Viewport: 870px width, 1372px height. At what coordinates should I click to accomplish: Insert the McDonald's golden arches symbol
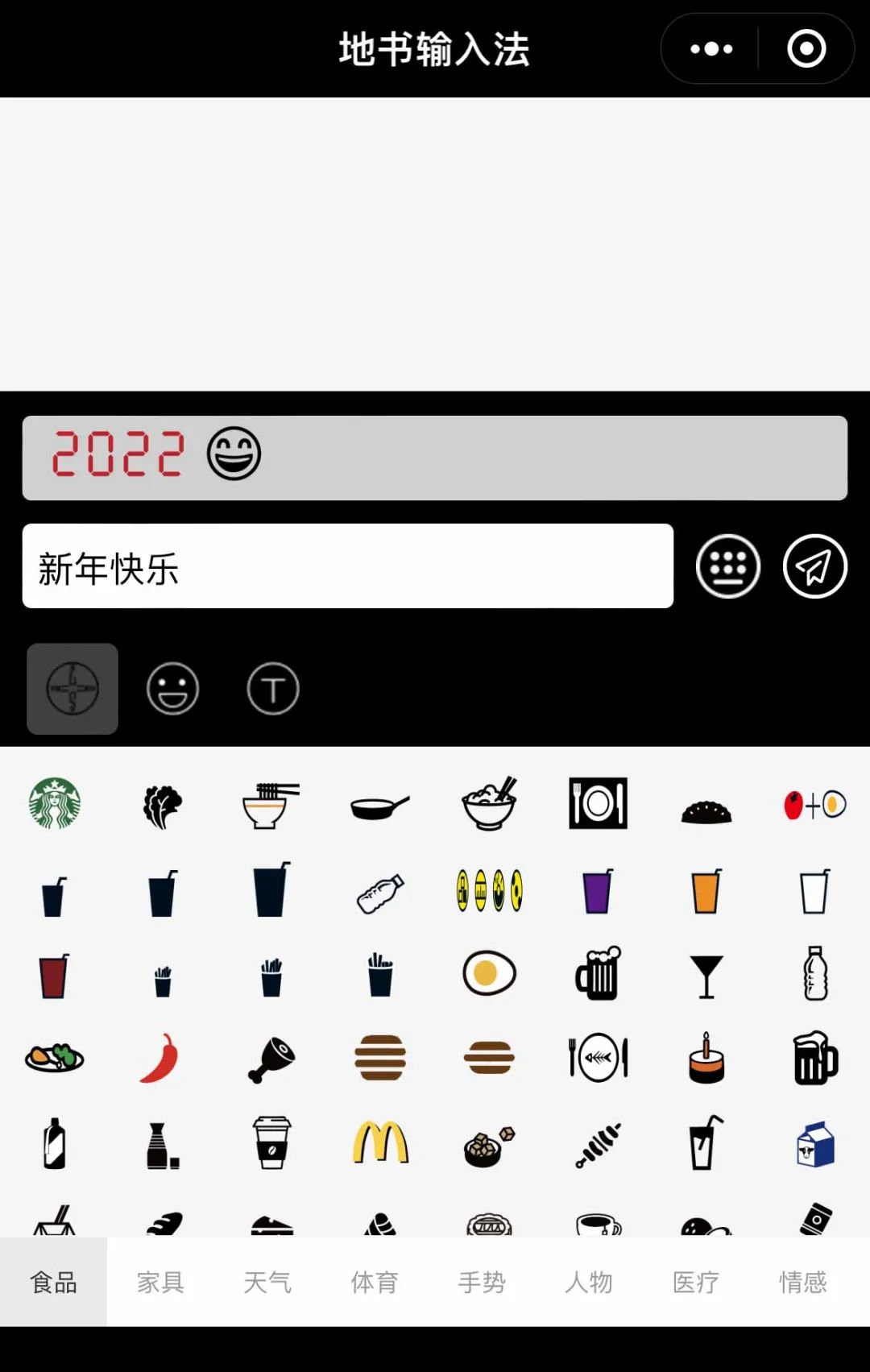coord(380,1142)
